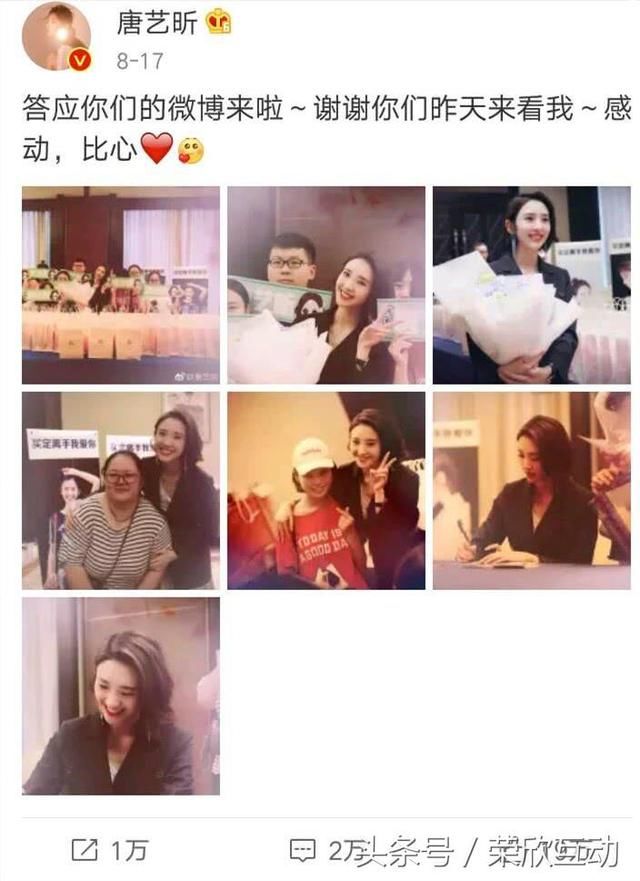Enlarge the photo with the striped-shirt fan
The width and height of the screenshot is (640, 881).
pyautogui.click(x=121, y=490)
